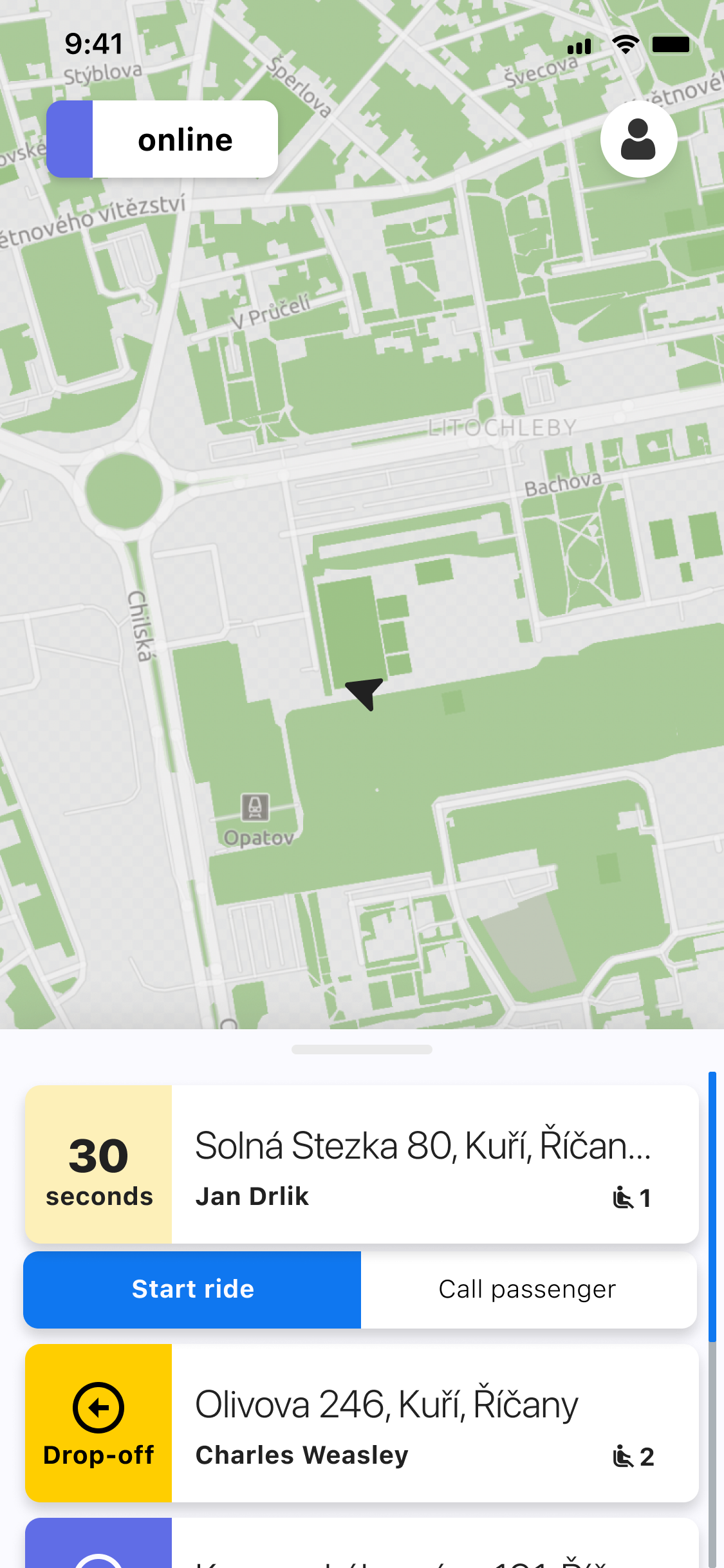The image size is (724, 1568).
Task: Toggle the online status switch
Action: tap(162, 139)
